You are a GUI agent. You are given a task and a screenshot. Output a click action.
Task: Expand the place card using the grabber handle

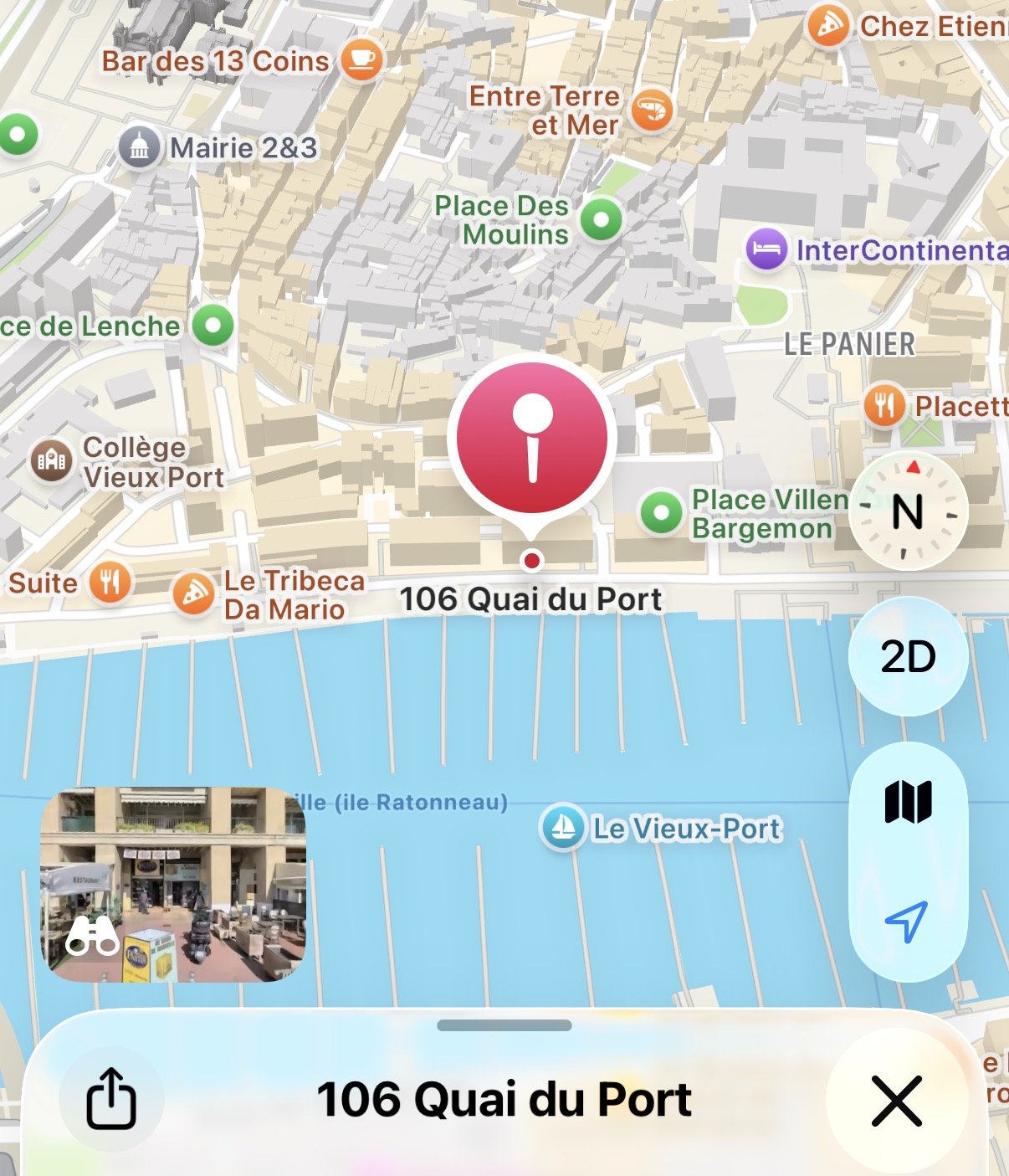pos(504,1025)
